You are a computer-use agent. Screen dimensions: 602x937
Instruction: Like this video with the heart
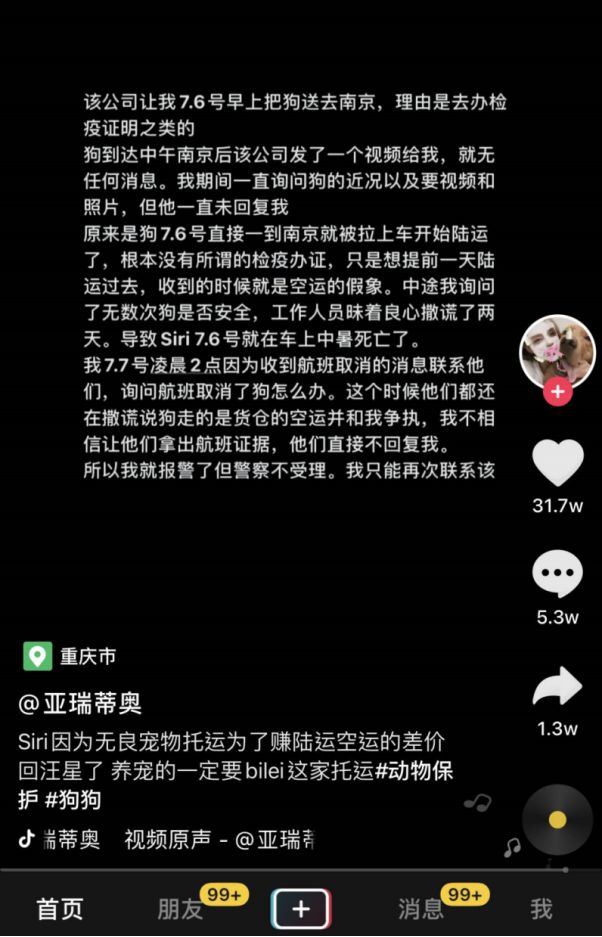557,464
